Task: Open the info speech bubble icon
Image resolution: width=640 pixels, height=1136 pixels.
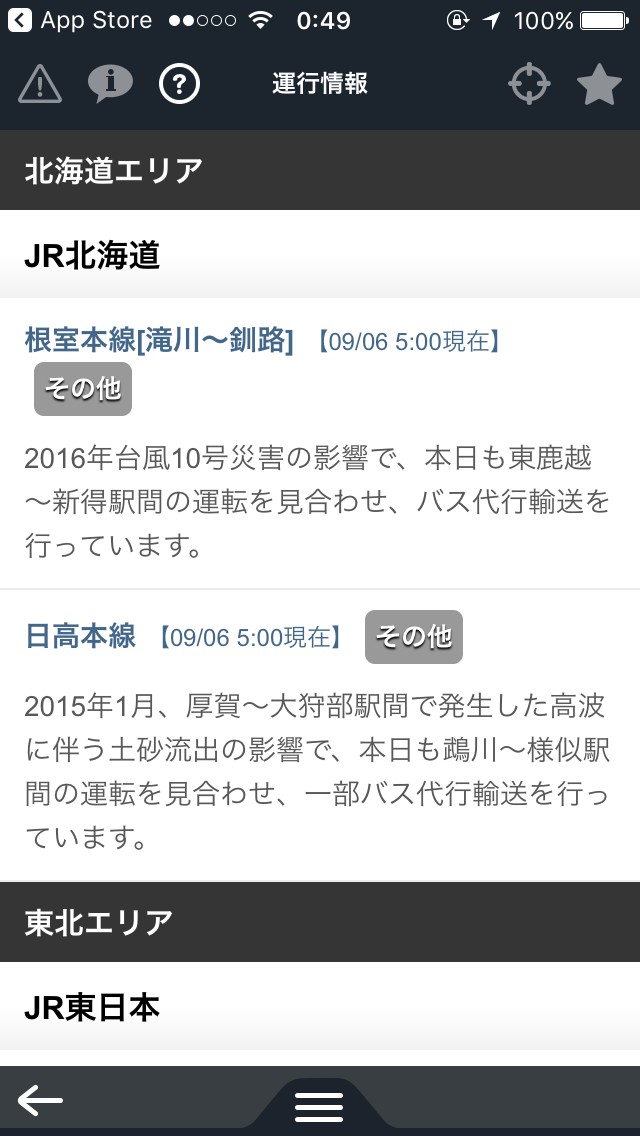Action: (x=110, y=84)
